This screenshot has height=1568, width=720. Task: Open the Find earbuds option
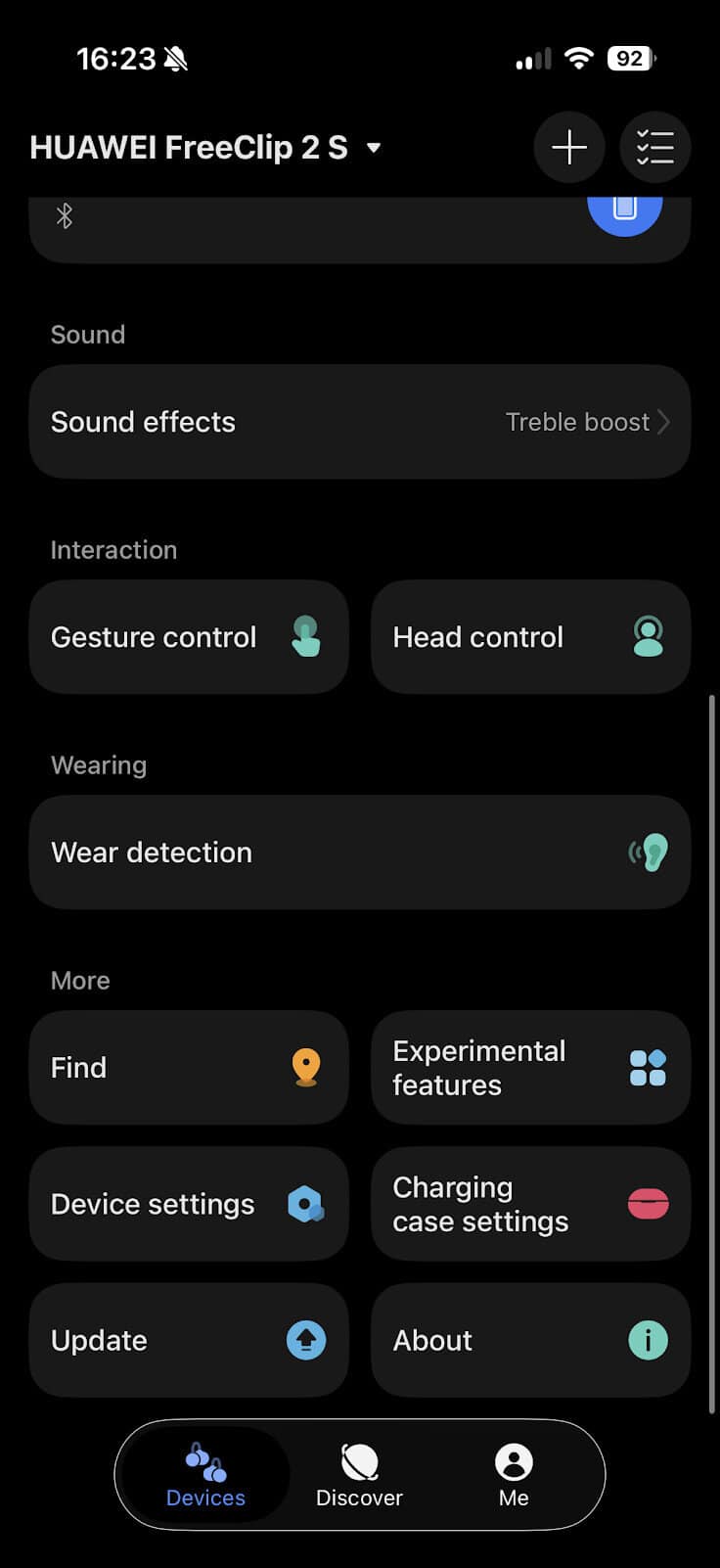click(x=189, y=1068)
